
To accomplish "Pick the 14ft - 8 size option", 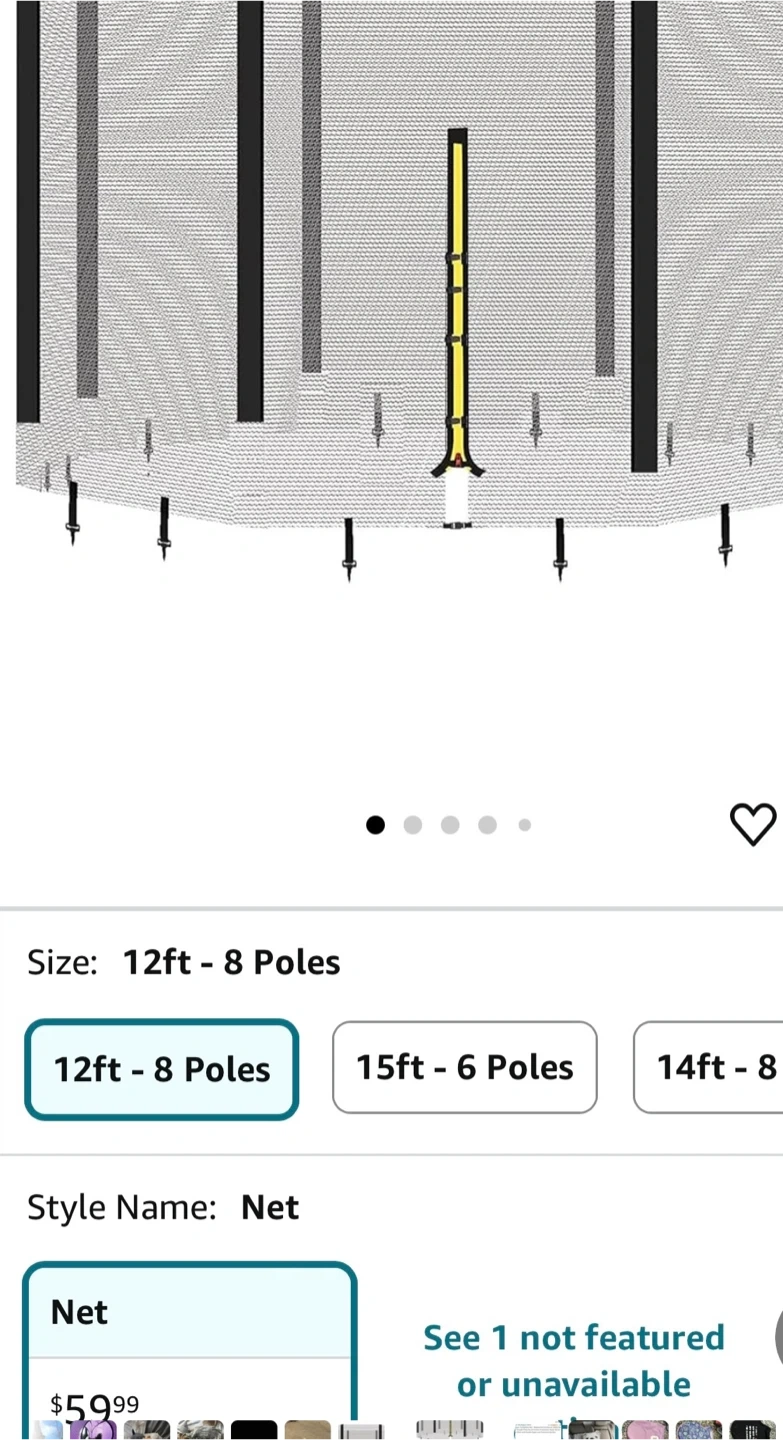I will pyautogui.click(x=708, y=1067).
